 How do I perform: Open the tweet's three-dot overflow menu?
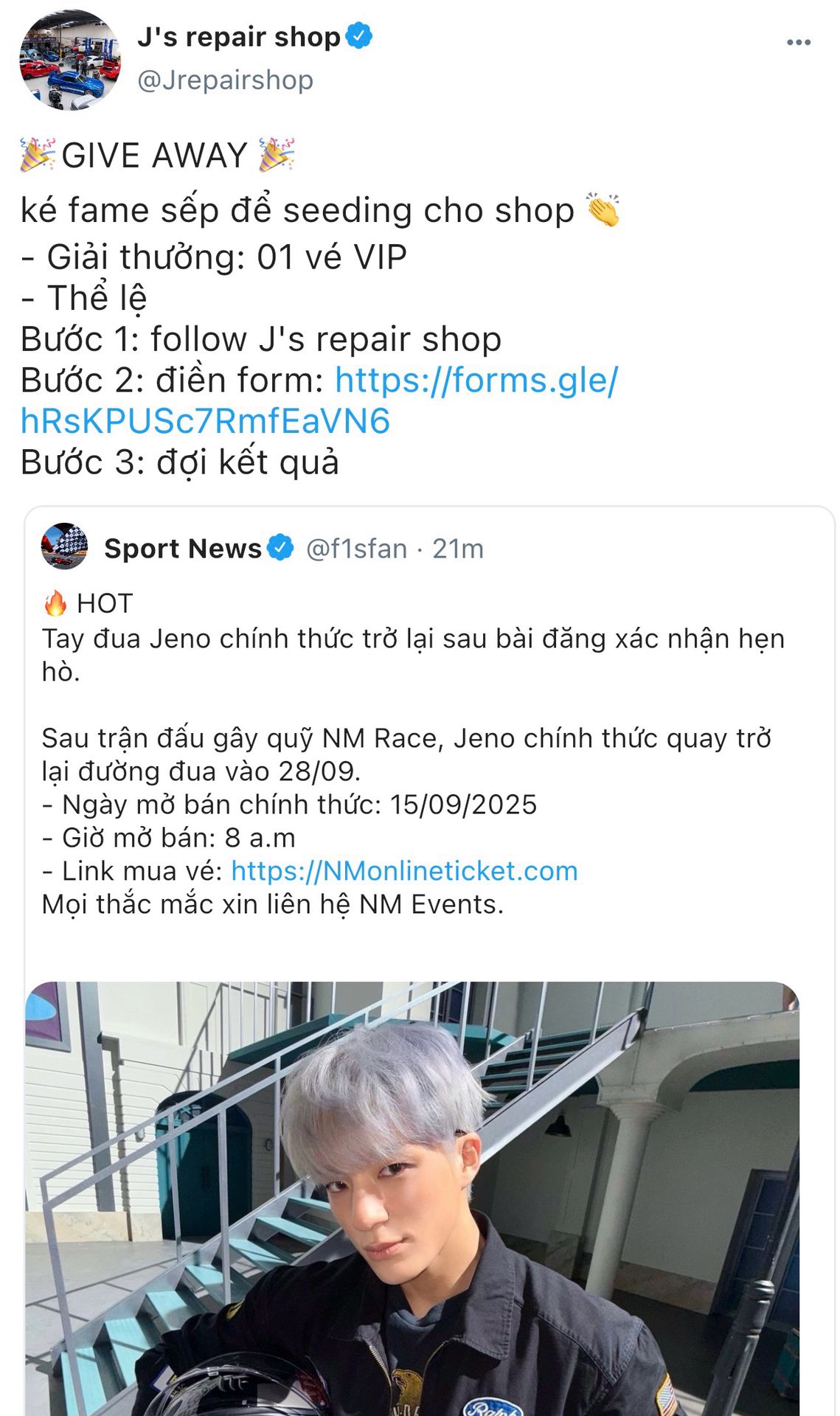pyautogui.click(x=798, y=43)
